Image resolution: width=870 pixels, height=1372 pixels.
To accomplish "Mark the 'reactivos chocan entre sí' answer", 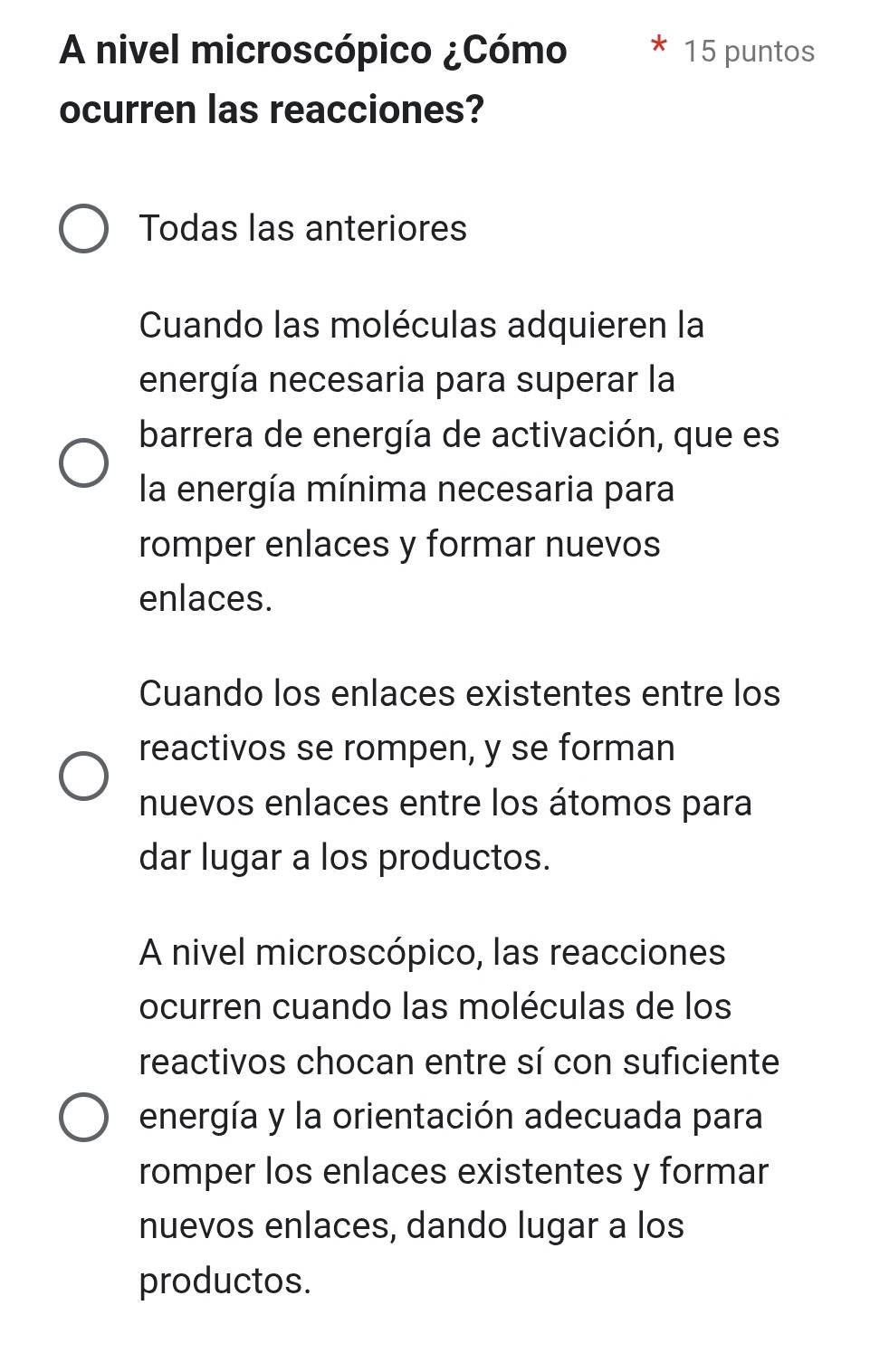I will 83,1117.
